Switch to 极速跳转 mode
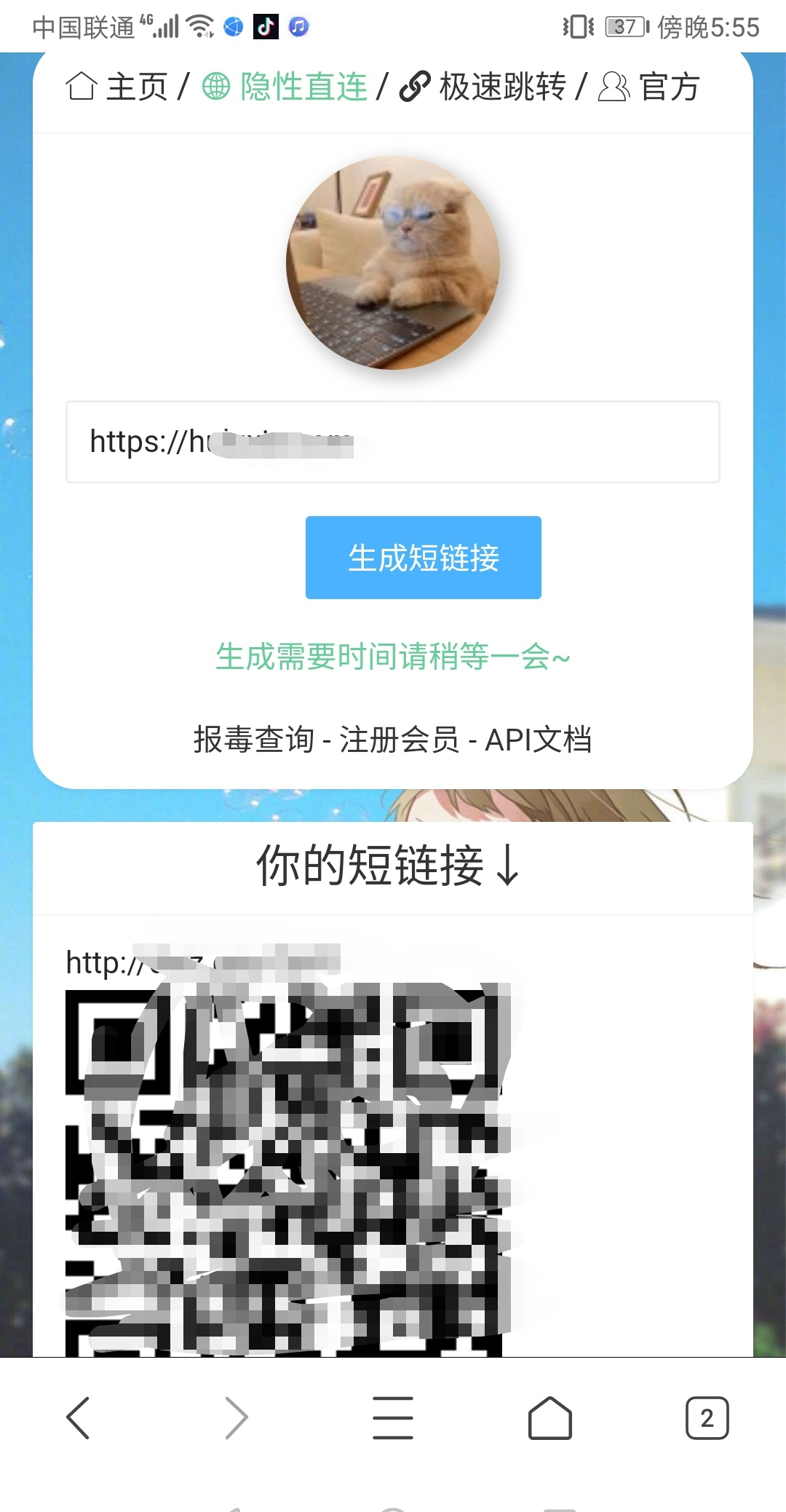 click(483, 87)
